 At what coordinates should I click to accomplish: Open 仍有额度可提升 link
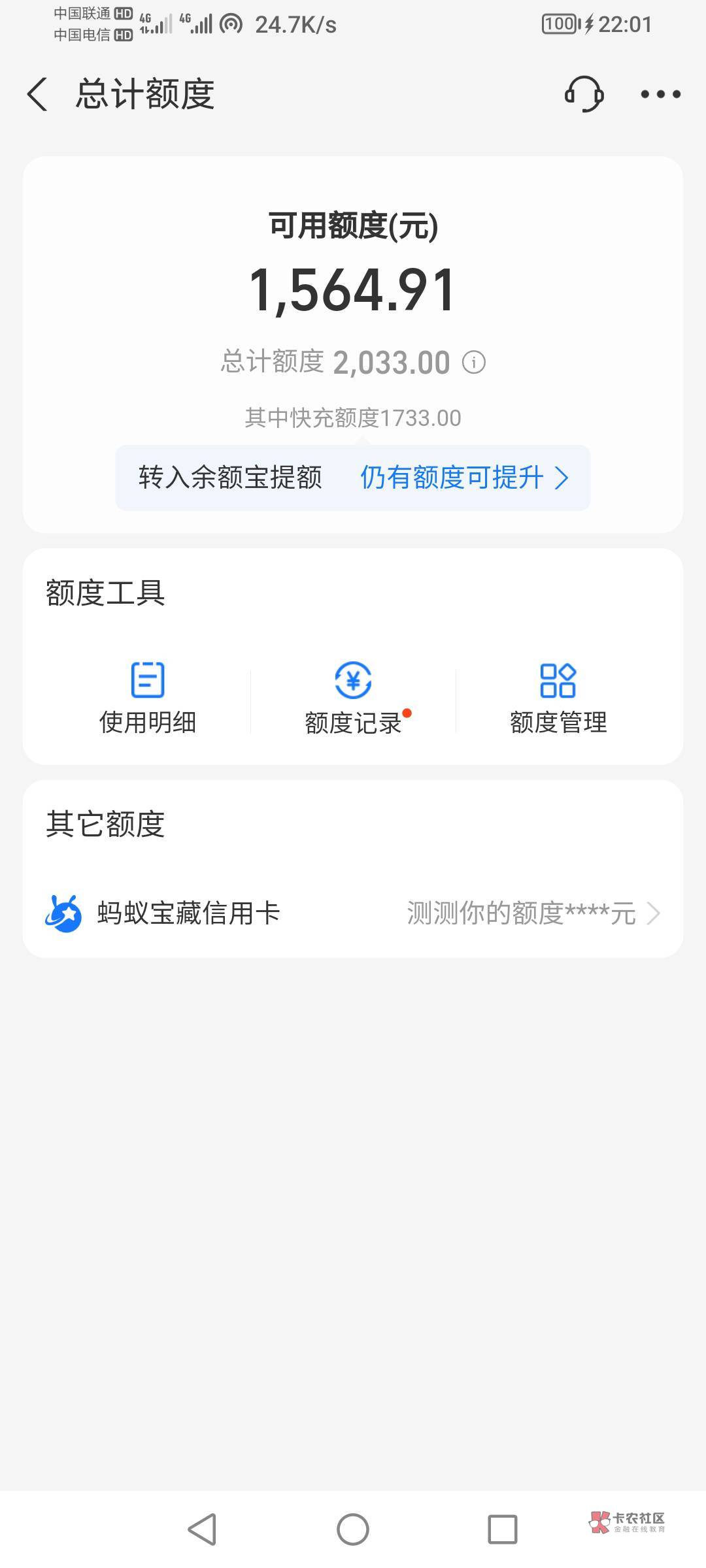463,478
